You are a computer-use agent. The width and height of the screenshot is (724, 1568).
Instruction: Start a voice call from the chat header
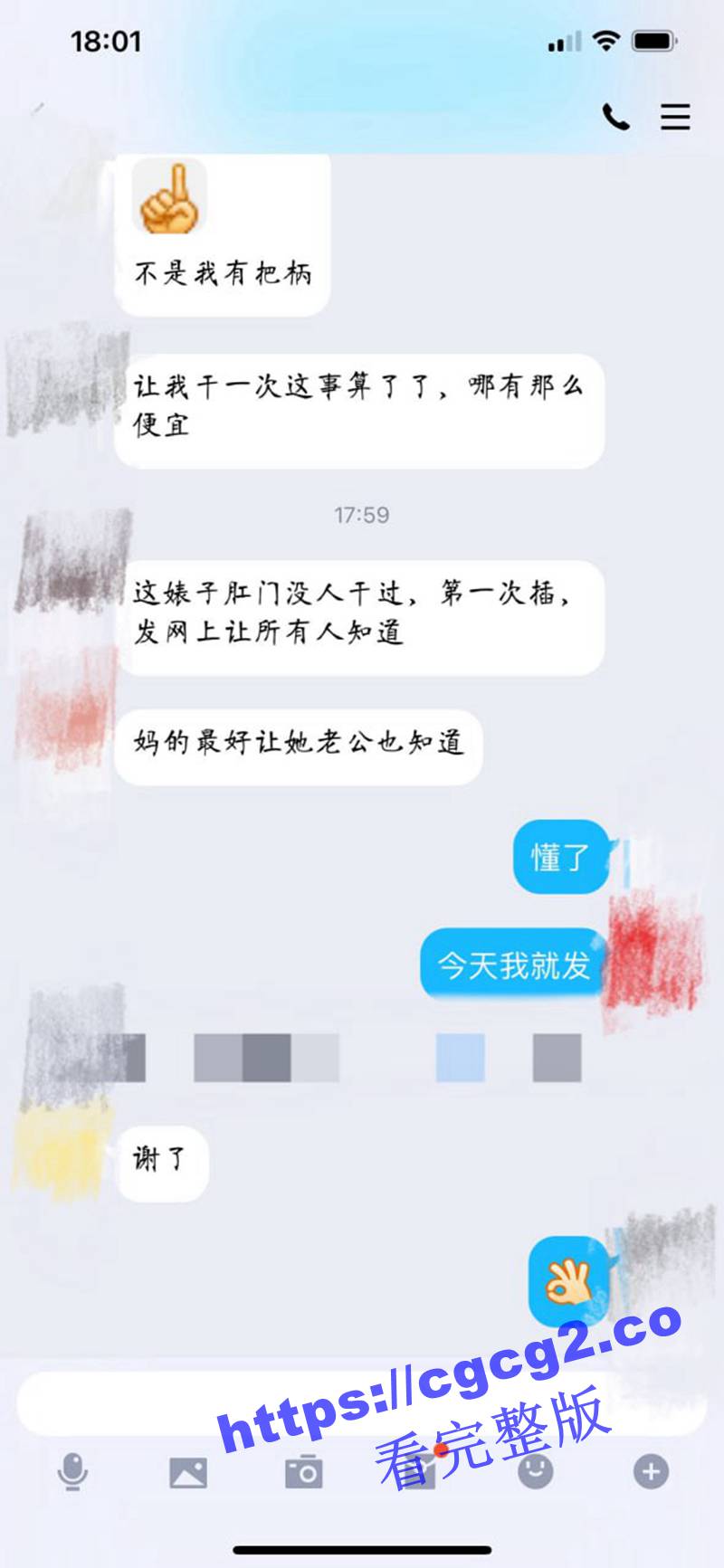pos(616,117)
